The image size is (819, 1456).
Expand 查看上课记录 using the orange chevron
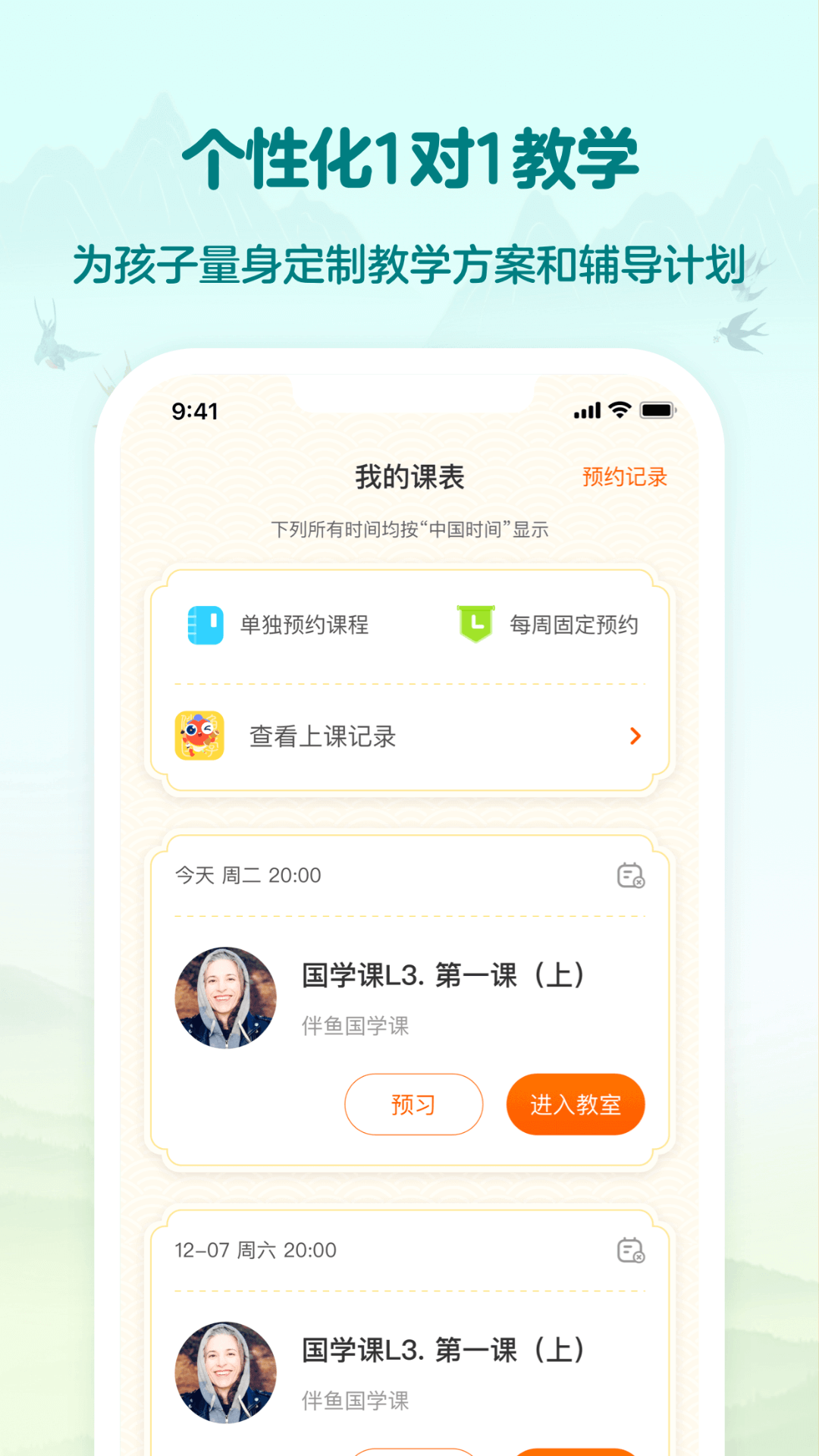click(635, 736)
